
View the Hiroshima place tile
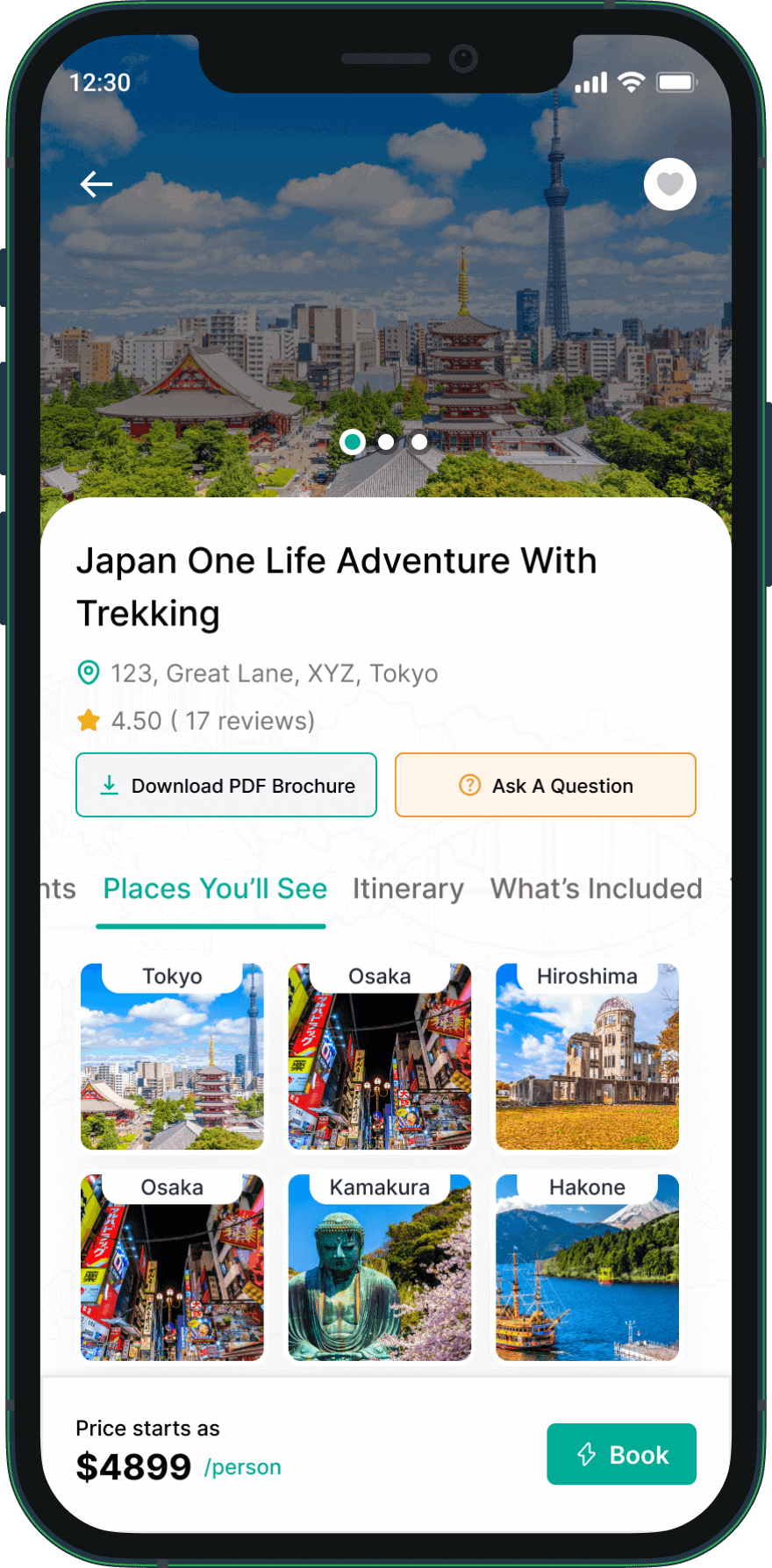[587, 1057]
